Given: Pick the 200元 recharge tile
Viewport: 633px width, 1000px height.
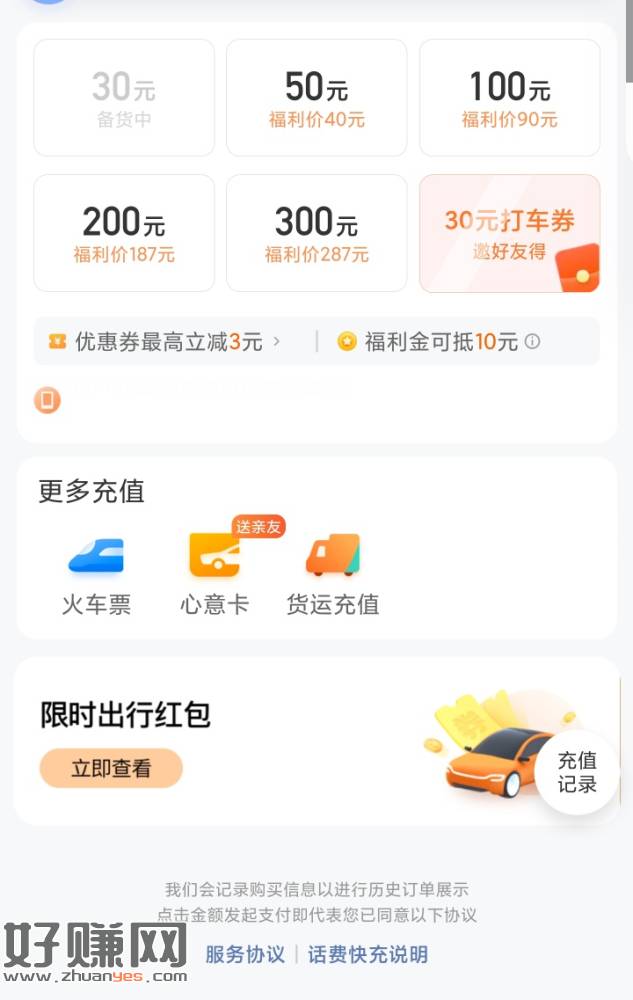Looking at the screenshot, I should [124, 233].
